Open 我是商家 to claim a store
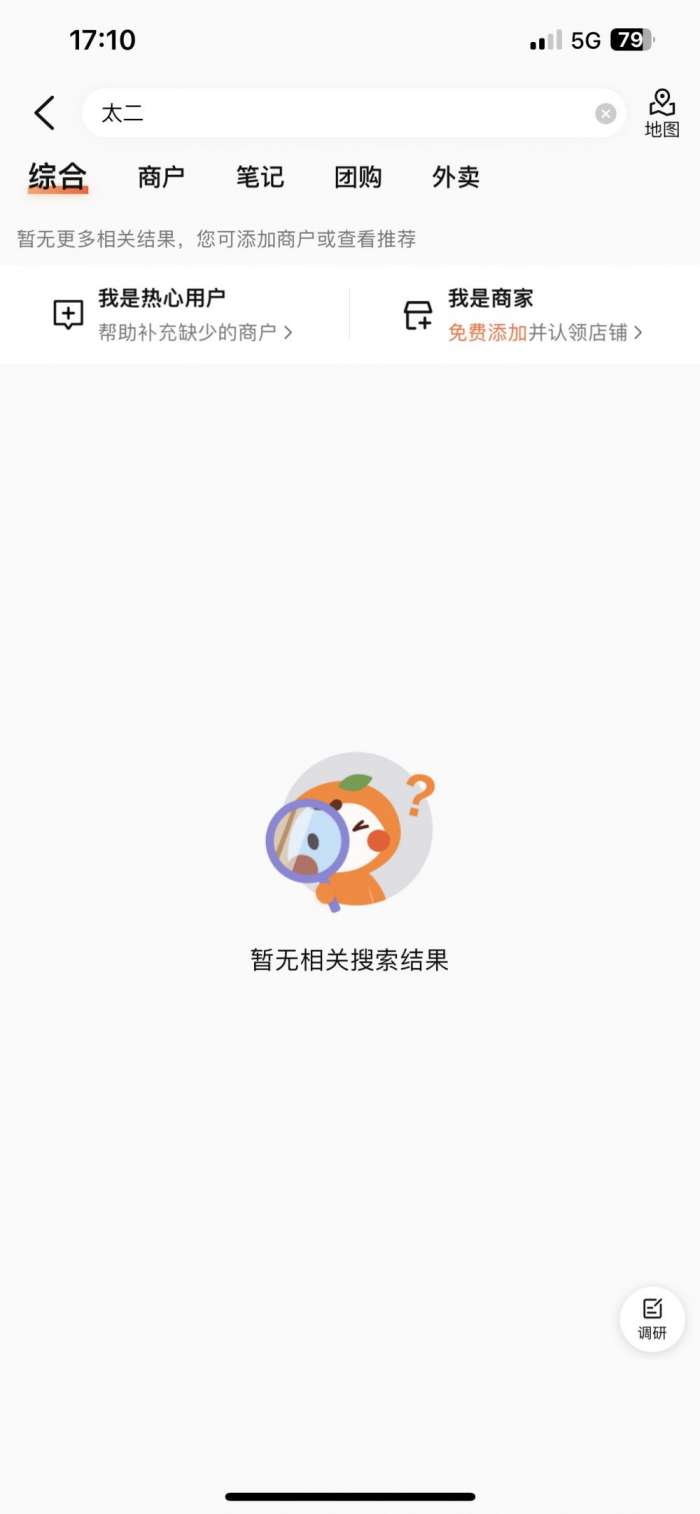Image resolution: width=700 pixels, height=1514 pixels. coord(523,314)
